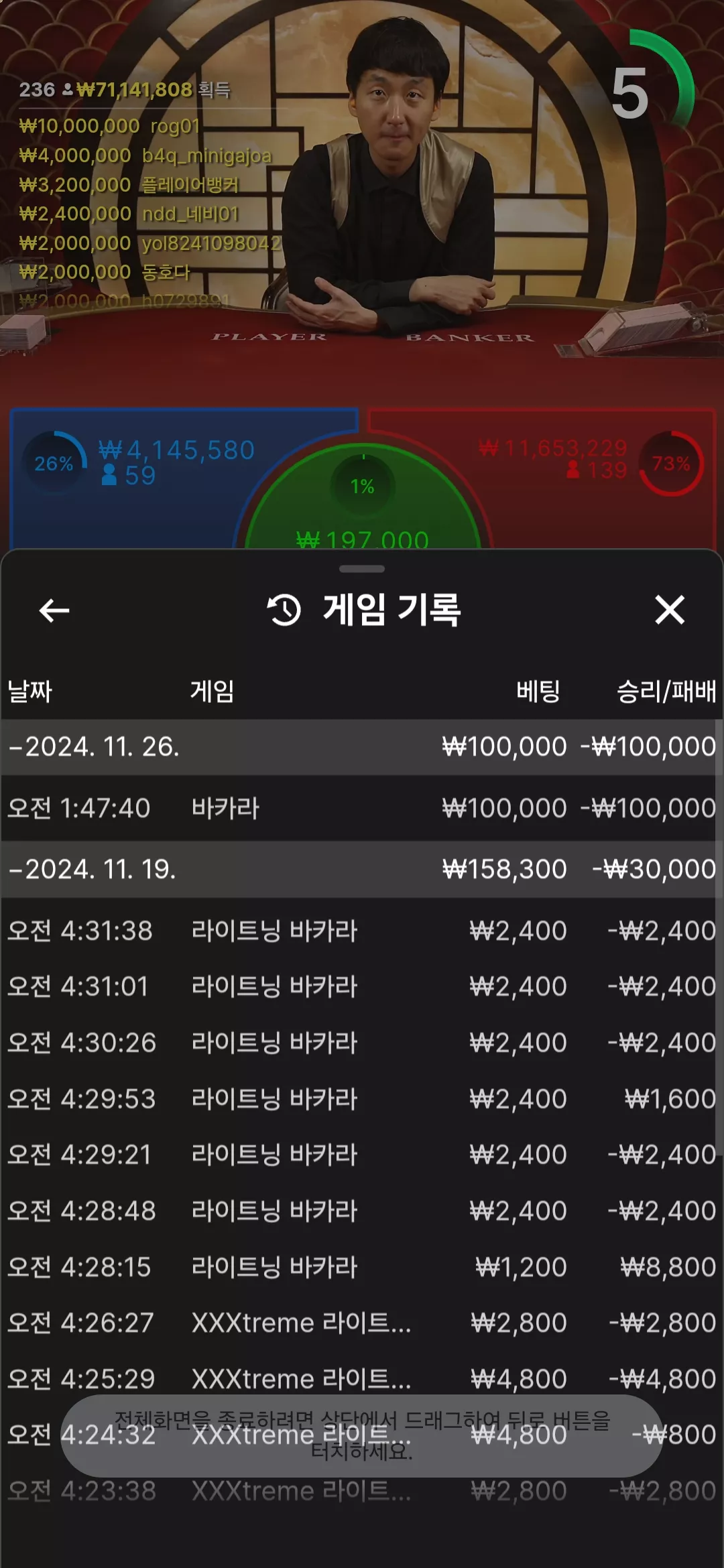724x1568 pixels.
Task: View details of the 오전 4:29:53 round
Action: click(x=362, y=1099)
